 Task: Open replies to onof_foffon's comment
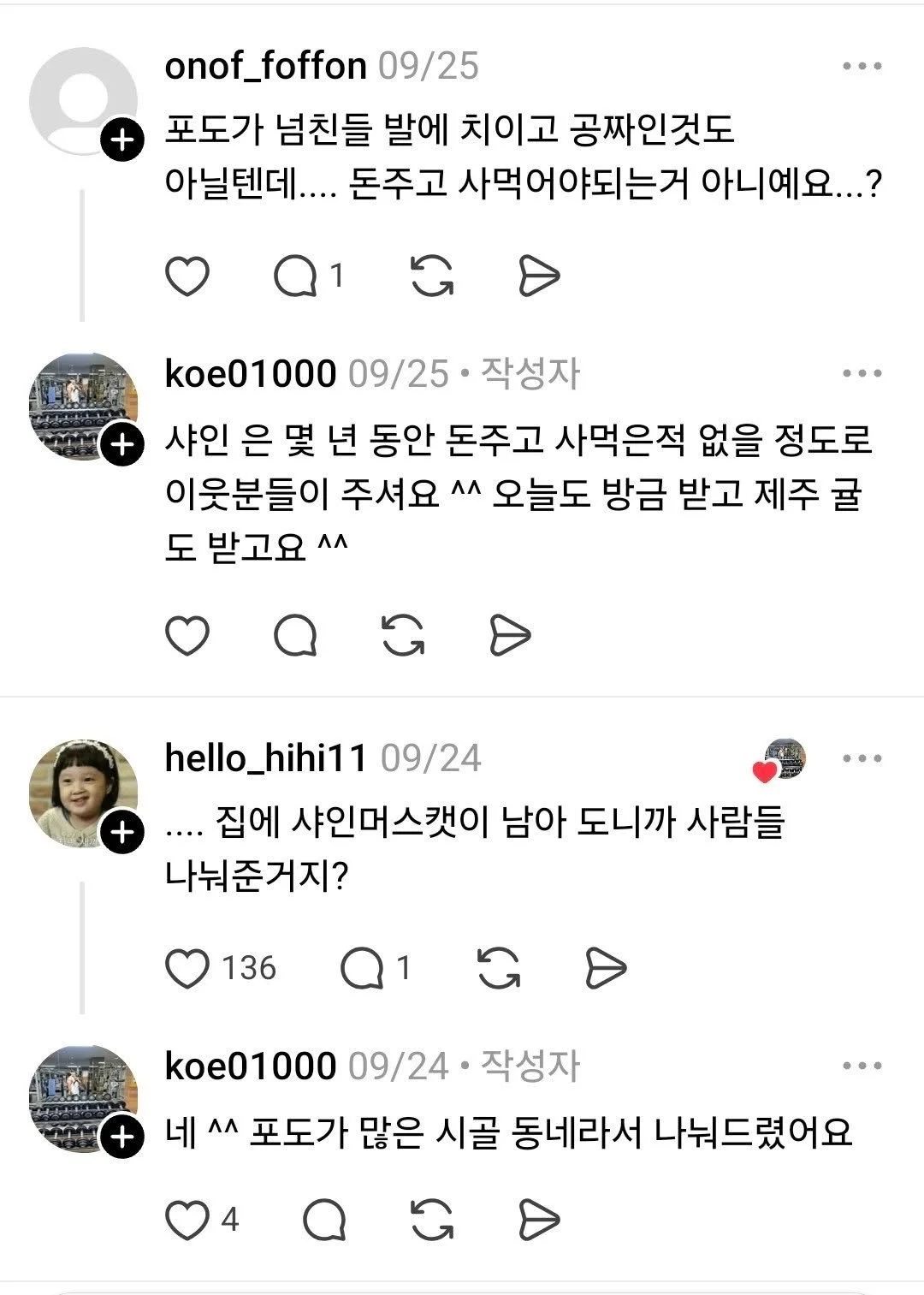(x=295, y=276)
